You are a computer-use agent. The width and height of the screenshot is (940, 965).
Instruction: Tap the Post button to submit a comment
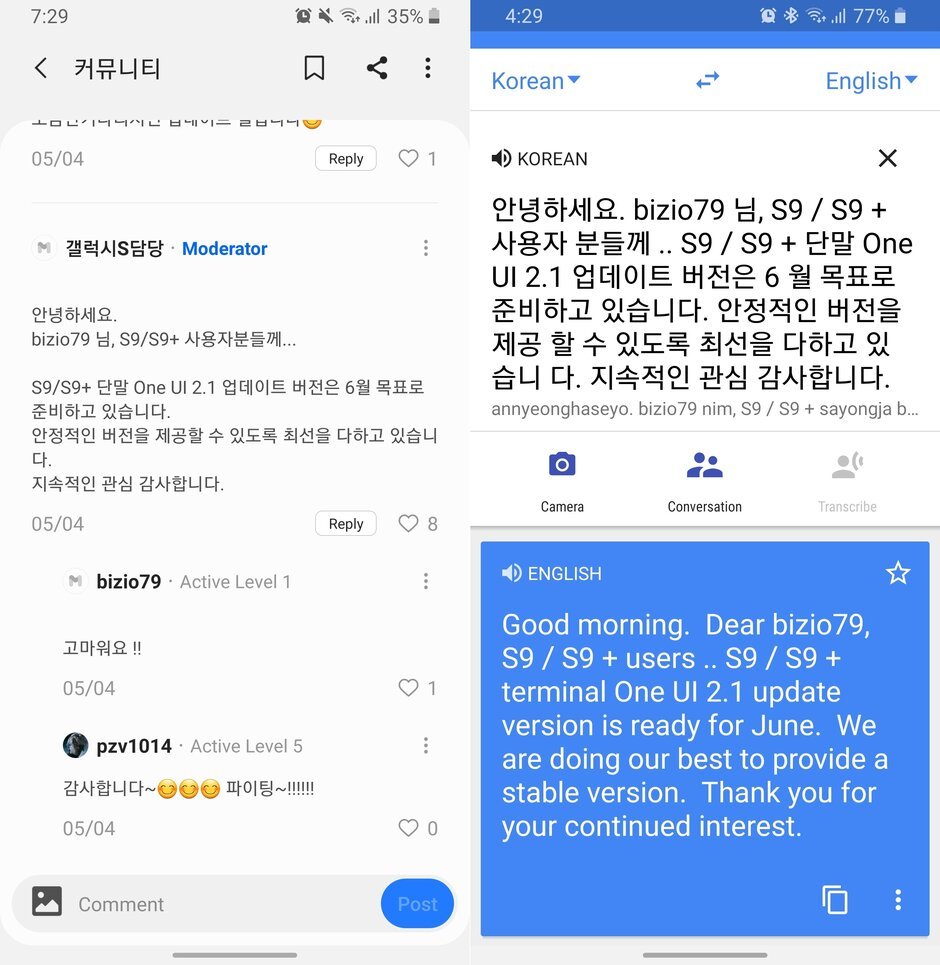pyautogui.click(x=417, y=903)
